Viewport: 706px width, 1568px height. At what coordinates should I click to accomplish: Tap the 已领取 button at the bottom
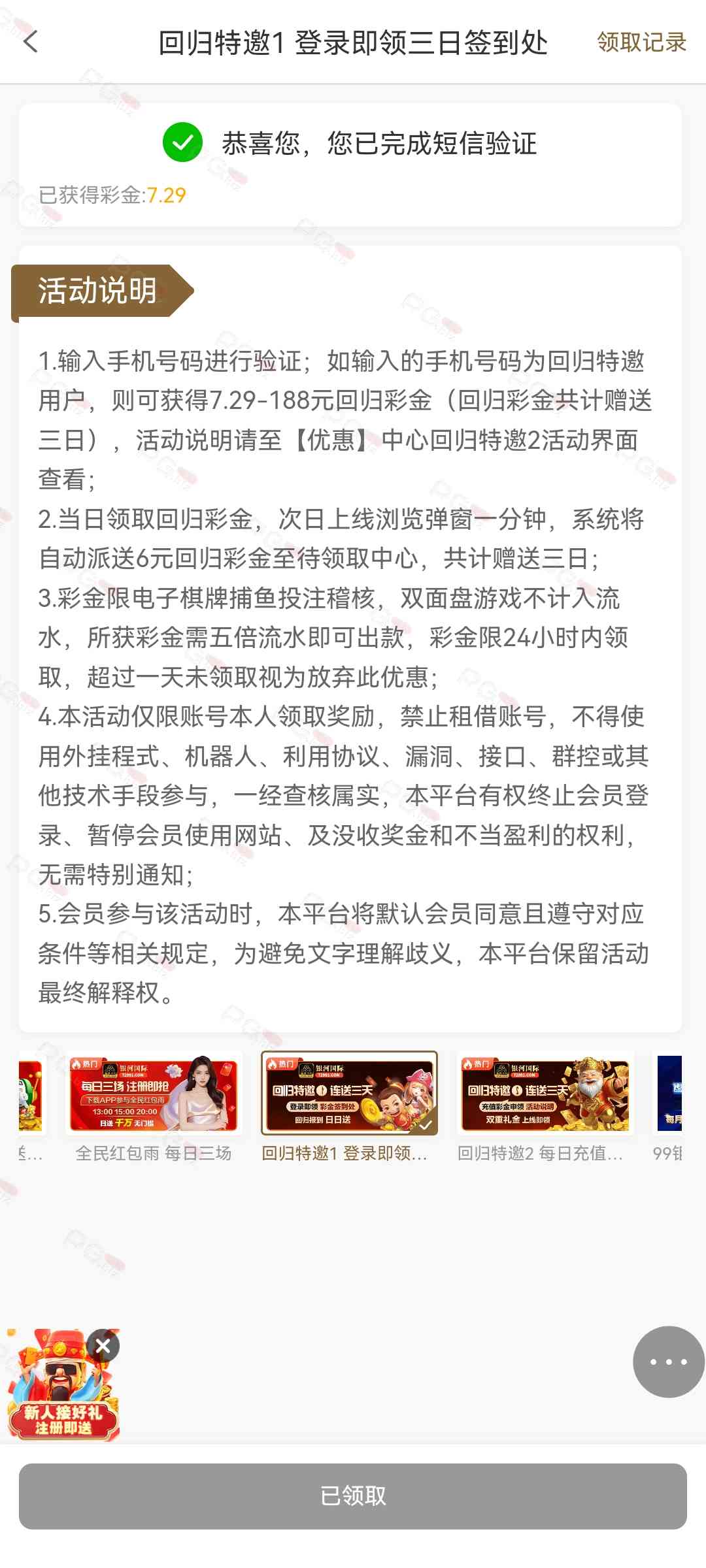(353, 1495)
